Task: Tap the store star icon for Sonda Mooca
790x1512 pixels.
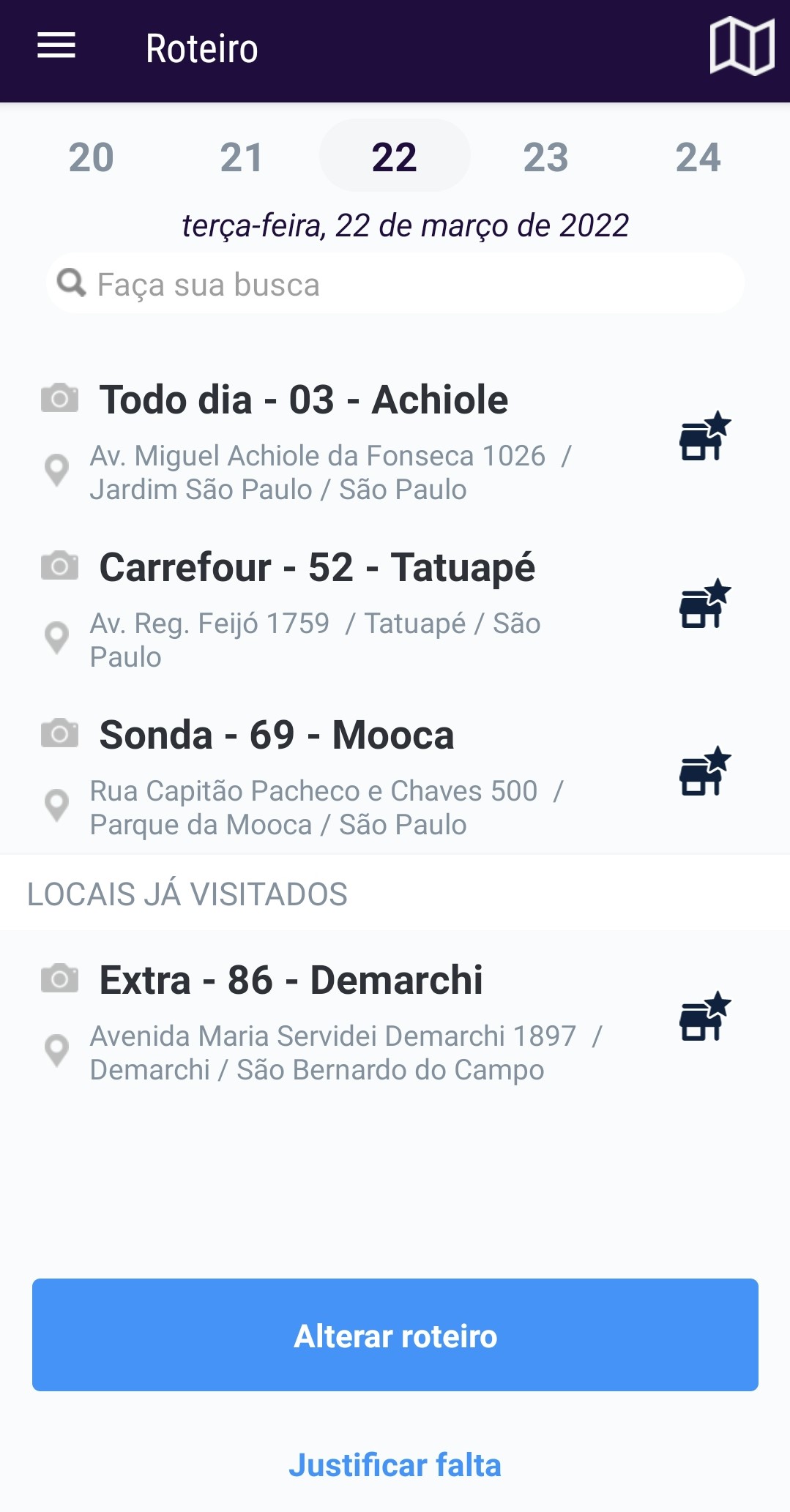Action: coord(704,771)
